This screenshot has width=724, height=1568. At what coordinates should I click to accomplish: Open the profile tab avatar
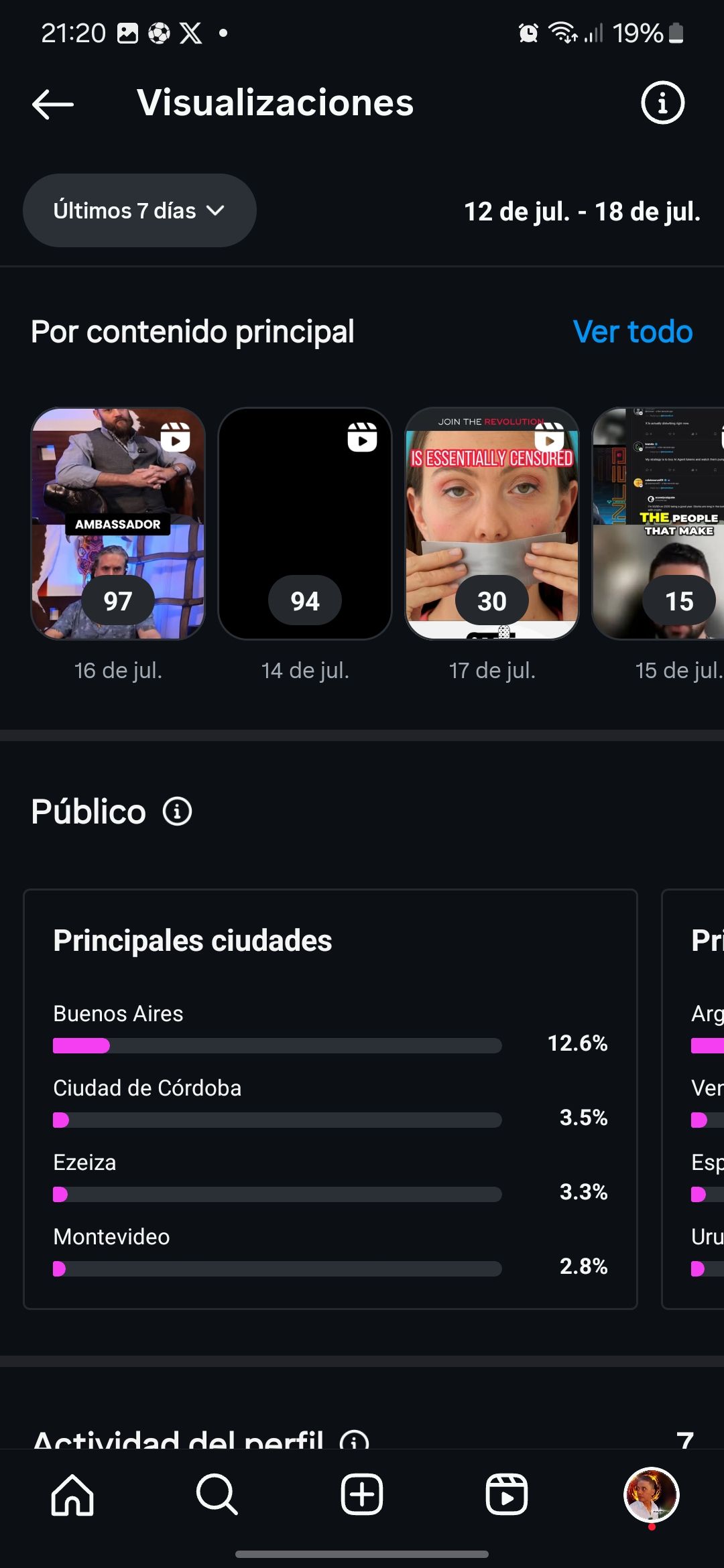tap(651, 1495)
